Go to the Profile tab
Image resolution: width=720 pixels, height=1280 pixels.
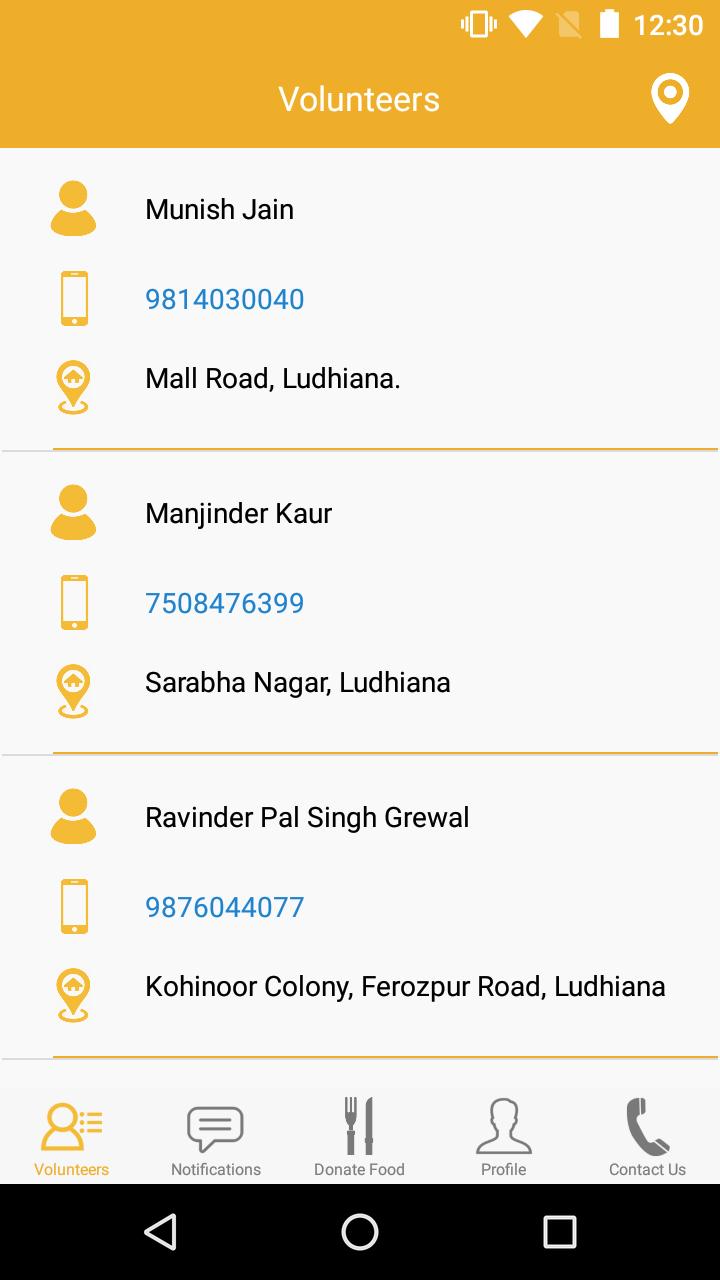click(503, 1138)
